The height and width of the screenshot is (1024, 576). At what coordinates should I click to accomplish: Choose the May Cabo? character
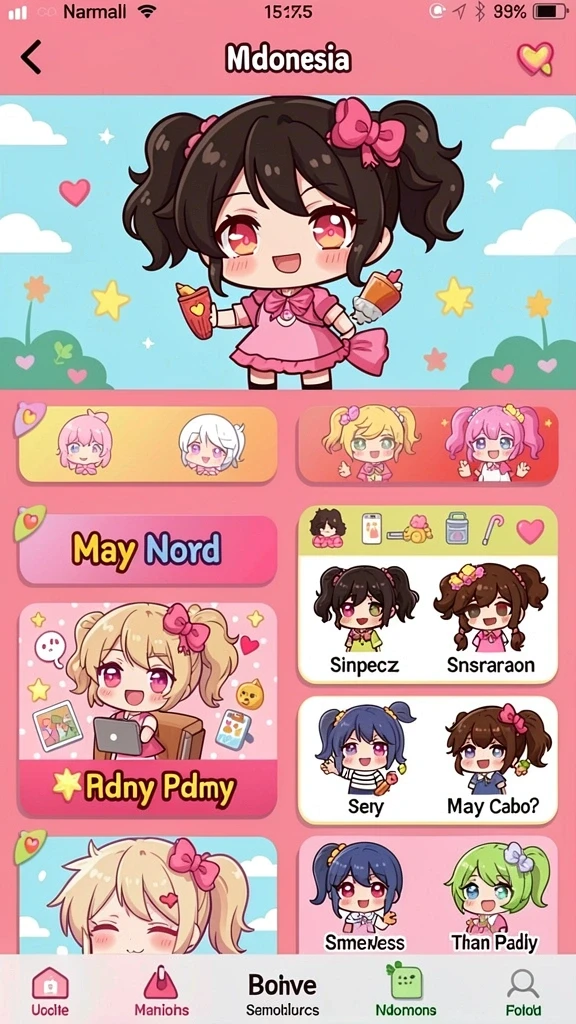pos(494,760)
